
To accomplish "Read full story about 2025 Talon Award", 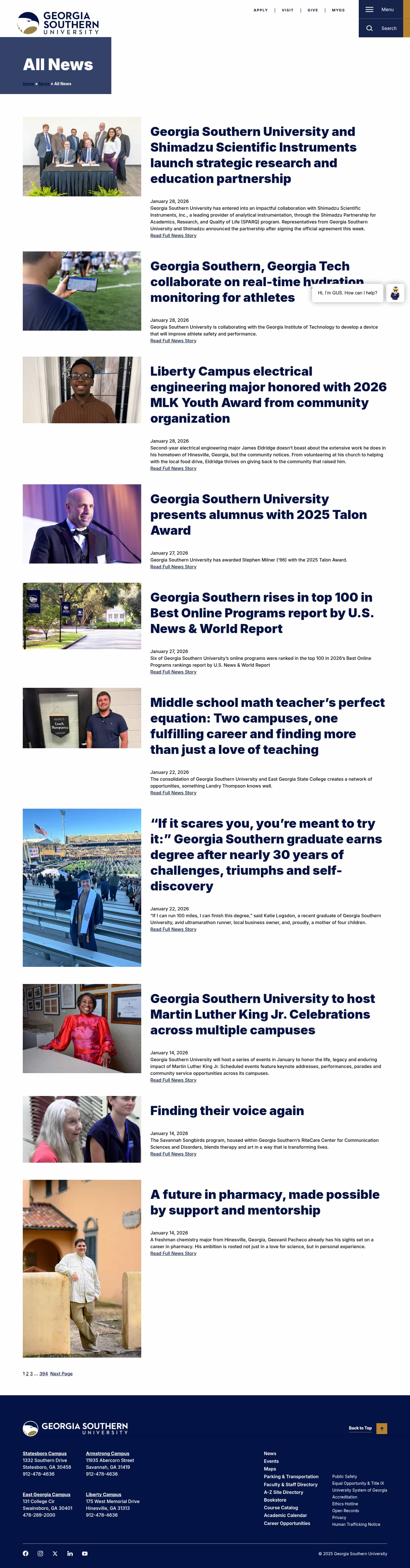I will click(173, 567).
